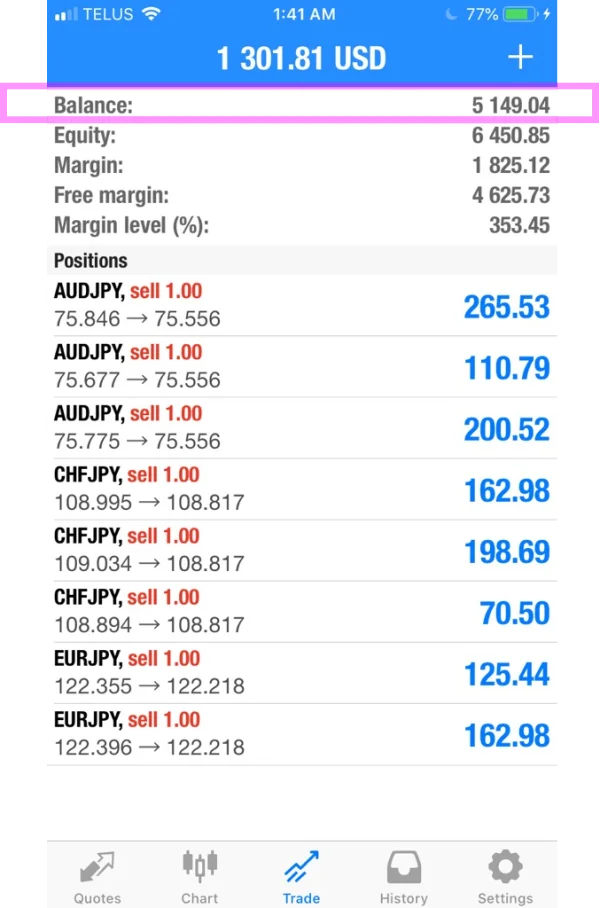
Task: Tap the CHFJPY position with profit 198.69
Action: (300, 550)
